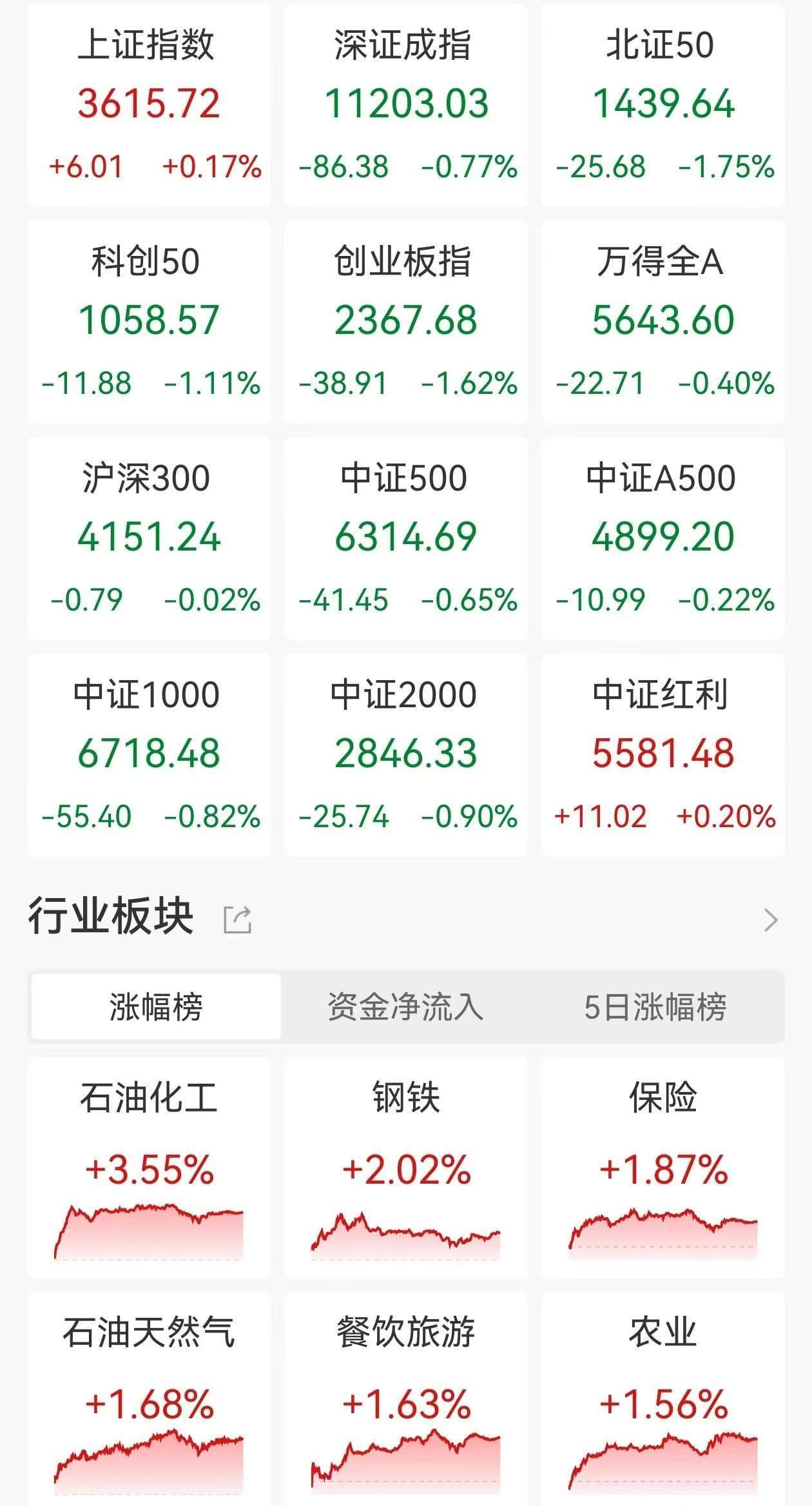The image size is (812, 1506).
Task: Open the 上证指数 index card
Action: (x=149, y=105)
